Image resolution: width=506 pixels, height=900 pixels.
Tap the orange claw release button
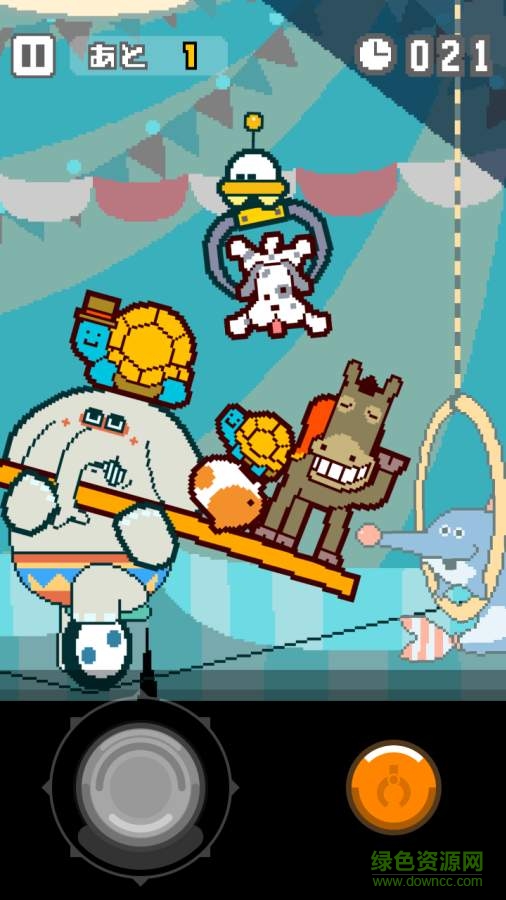coord(394,787)
